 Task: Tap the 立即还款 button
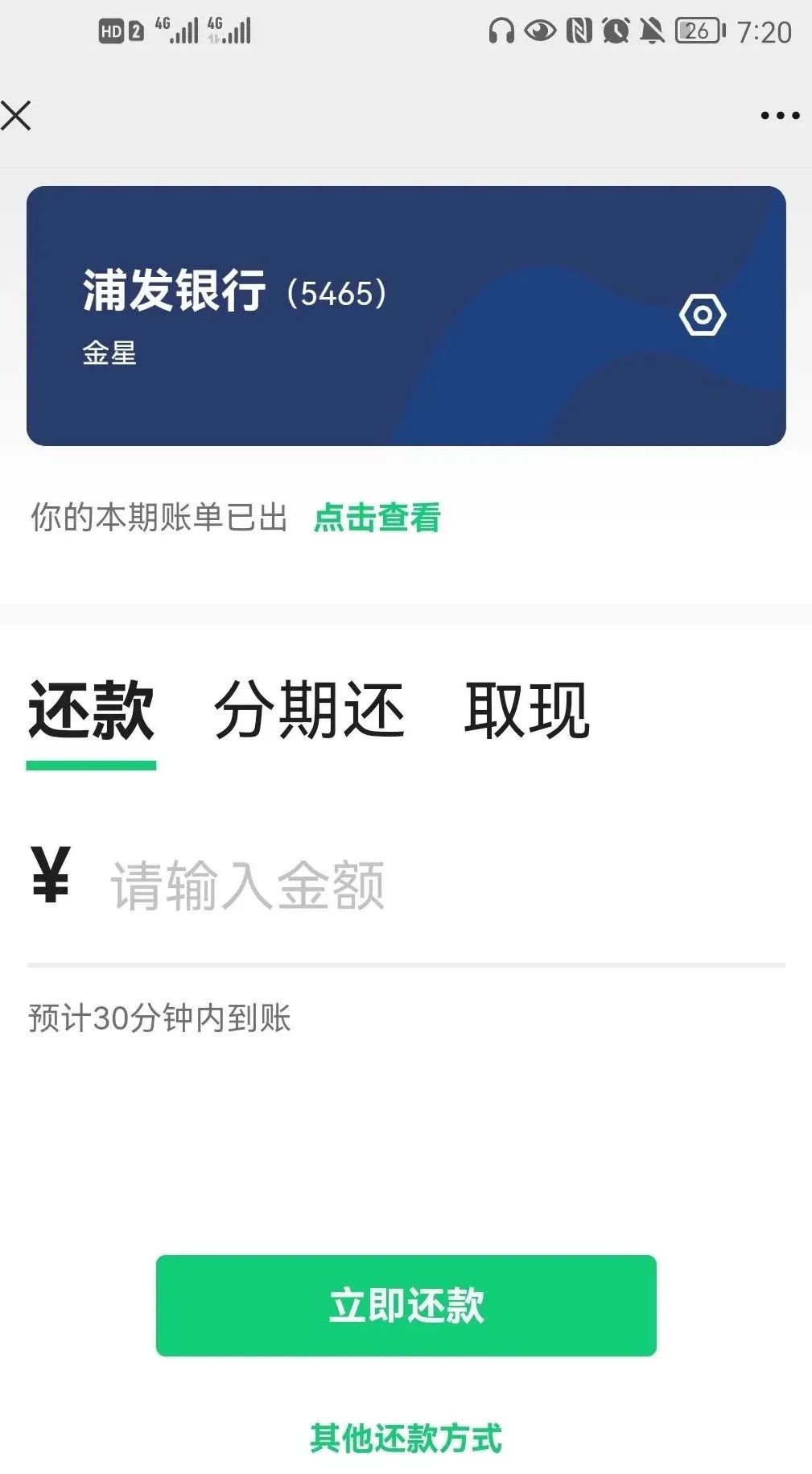406,1305
